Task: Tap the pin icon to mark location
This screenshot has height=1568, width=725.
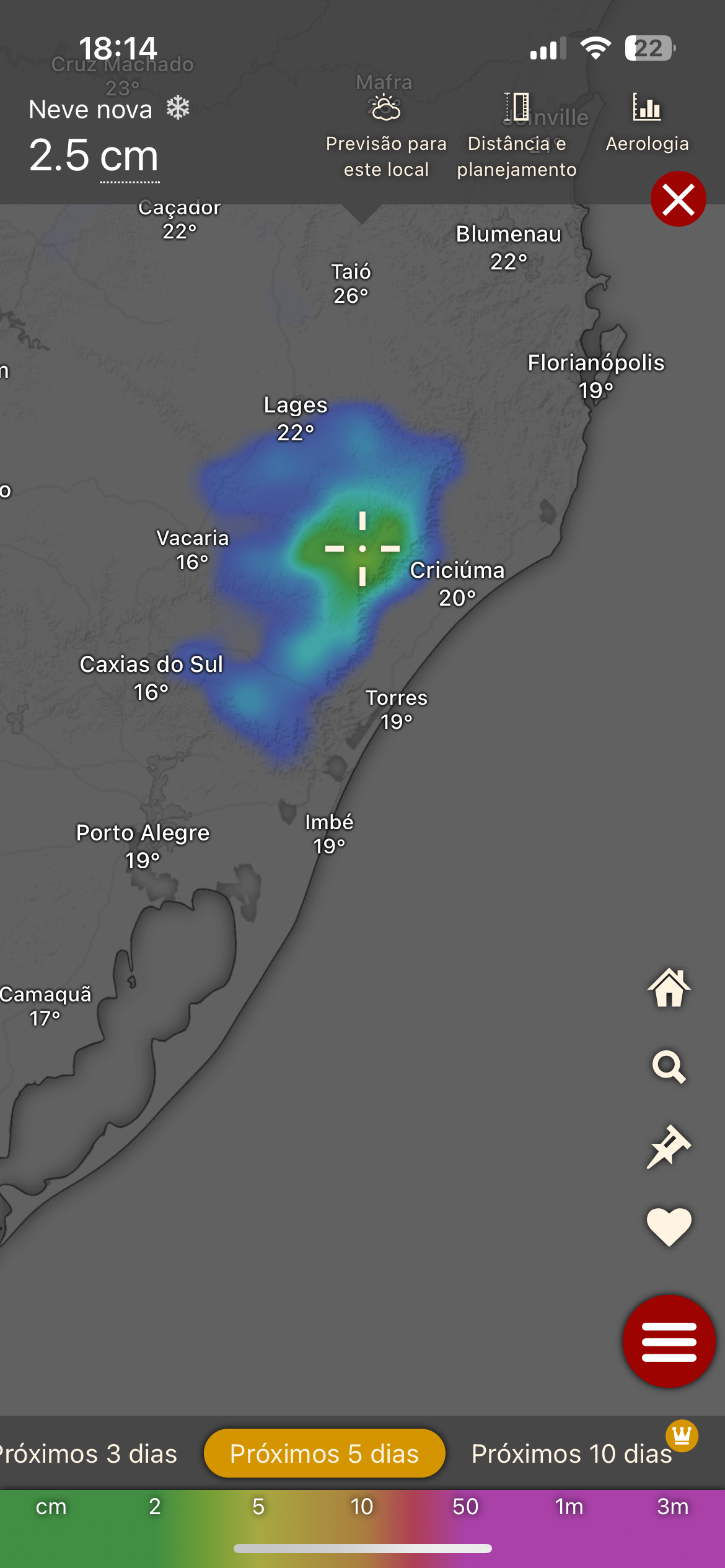Action: [x=669, y=1146]
